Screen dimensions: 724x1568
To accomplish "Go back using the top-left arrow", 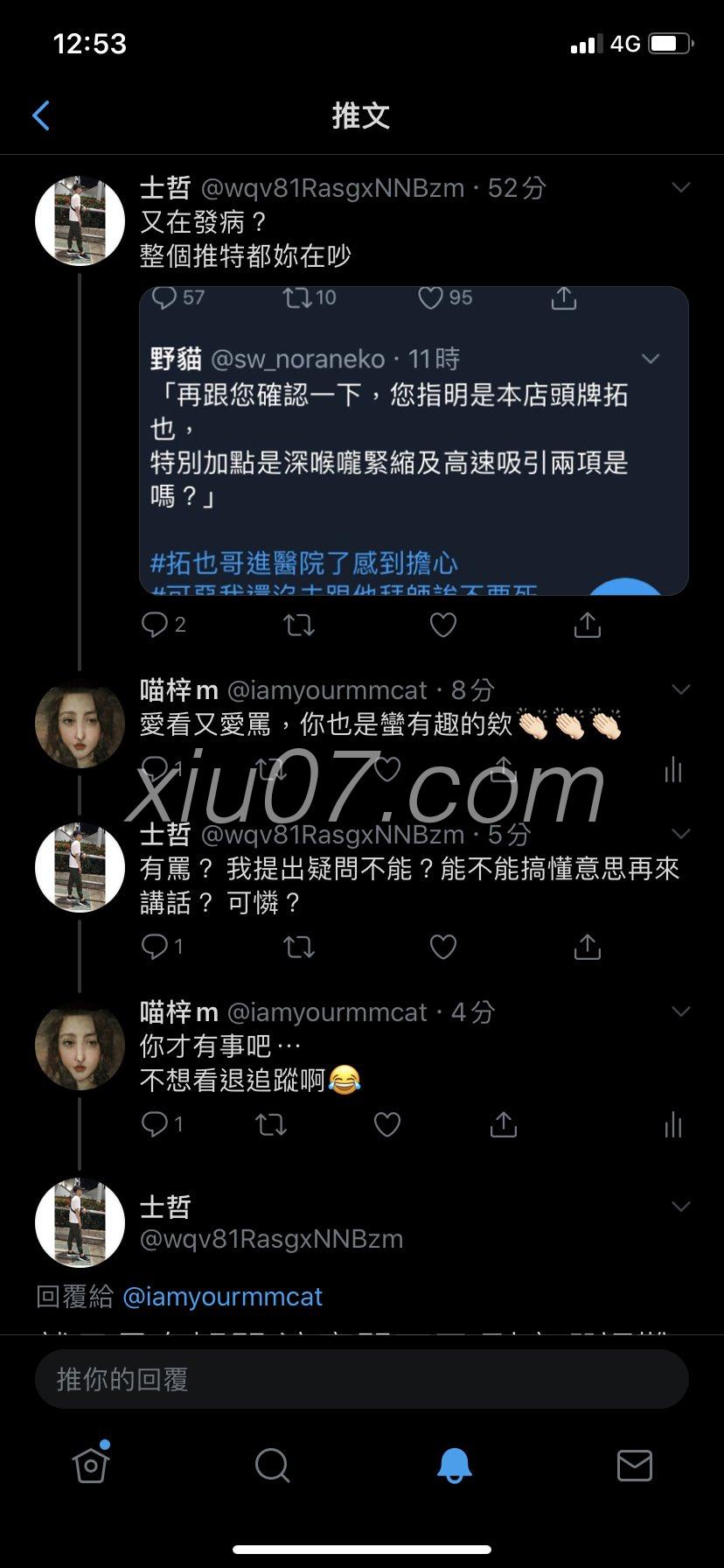I will [x=41, y=115].
